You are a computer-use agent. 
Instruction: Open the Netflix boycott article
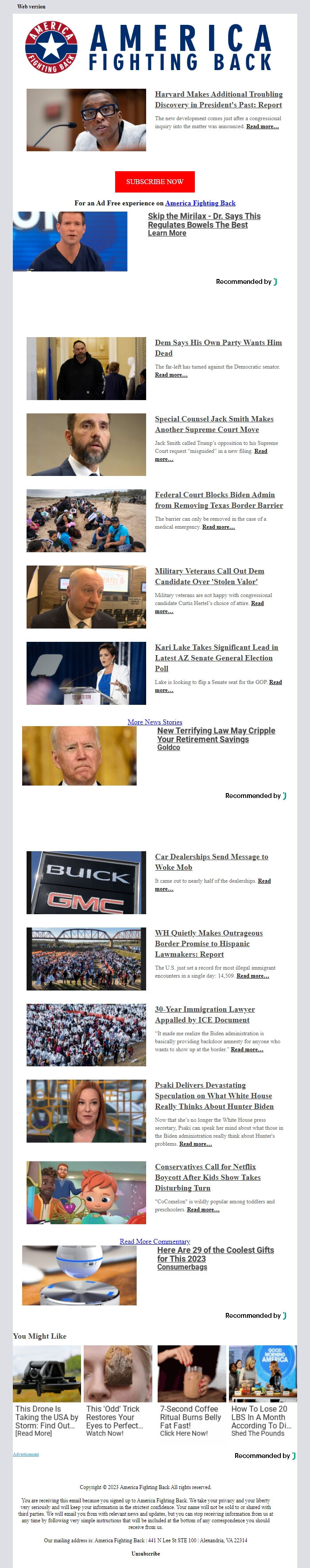tap(207, 1177)
